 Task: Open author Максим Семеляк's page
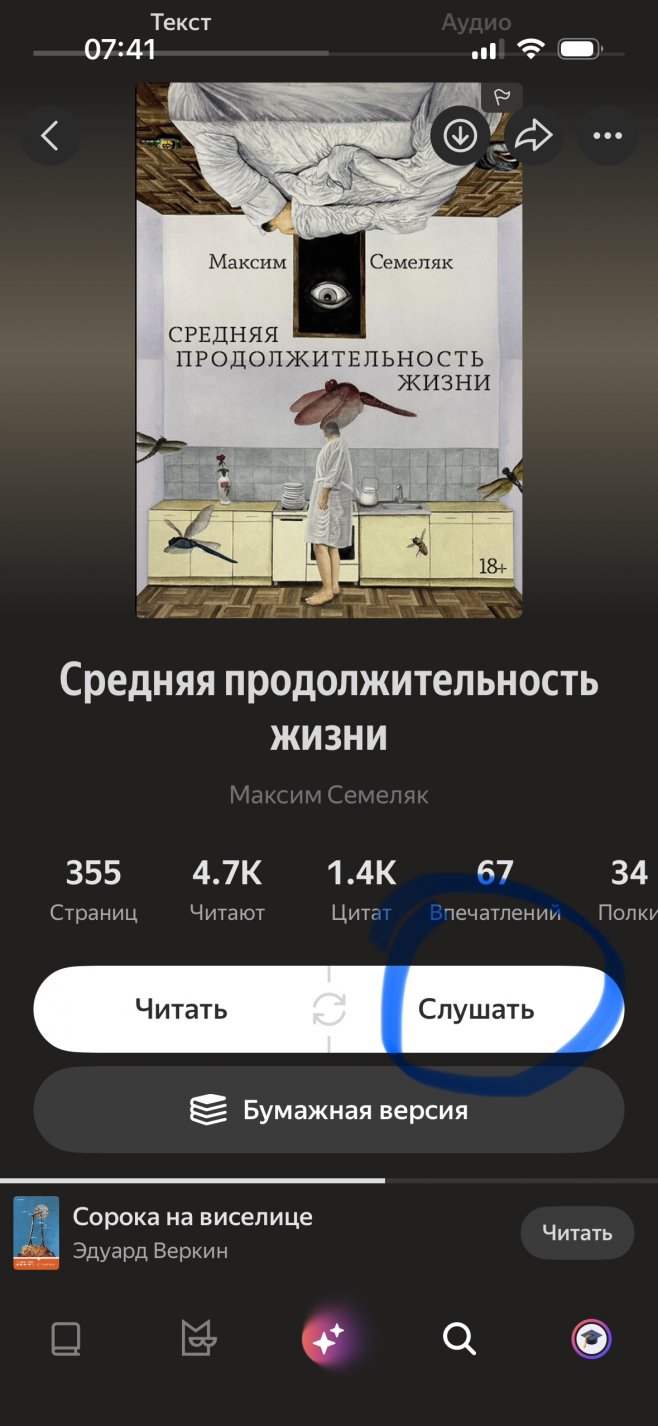pyautogui.click(x=329, y=795)
